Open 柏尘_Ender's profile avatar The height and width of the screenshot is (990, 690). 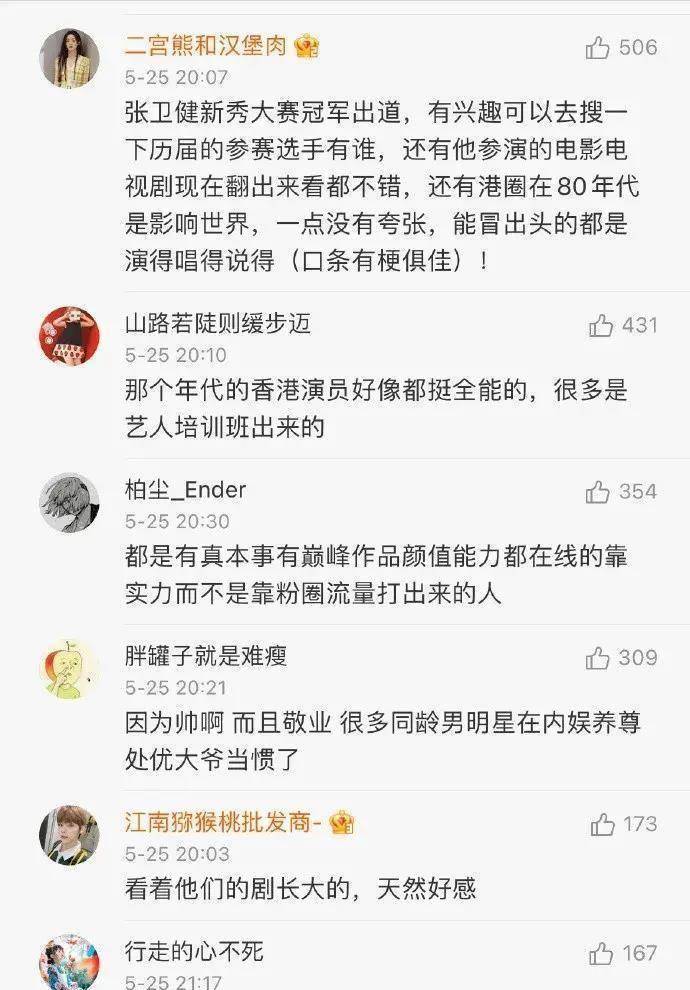(69, 502)
